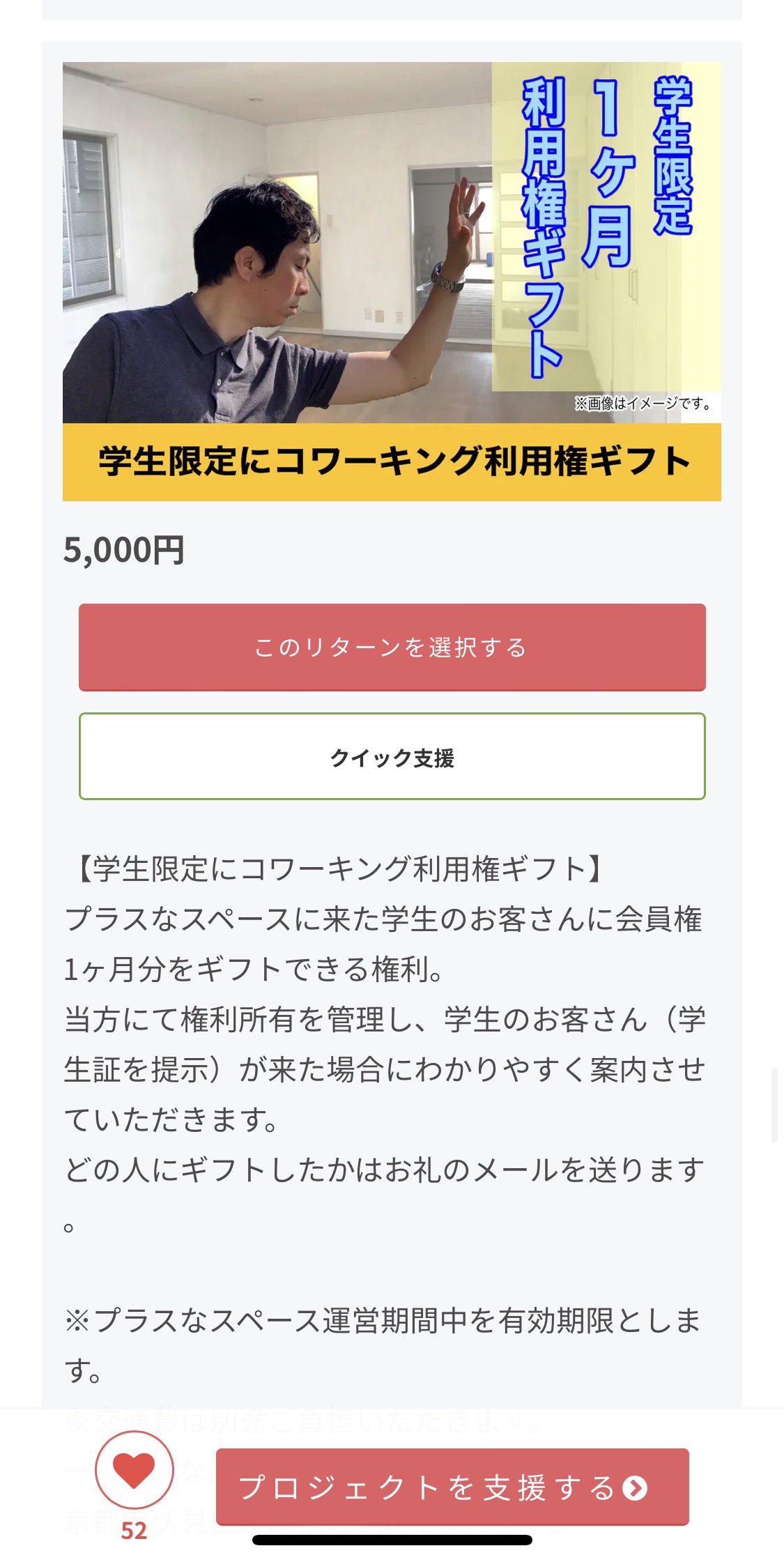Tap プロジェクトを支援する to support the project
This screenshot has width=784, height=1562.
[x=452, y=1487]
